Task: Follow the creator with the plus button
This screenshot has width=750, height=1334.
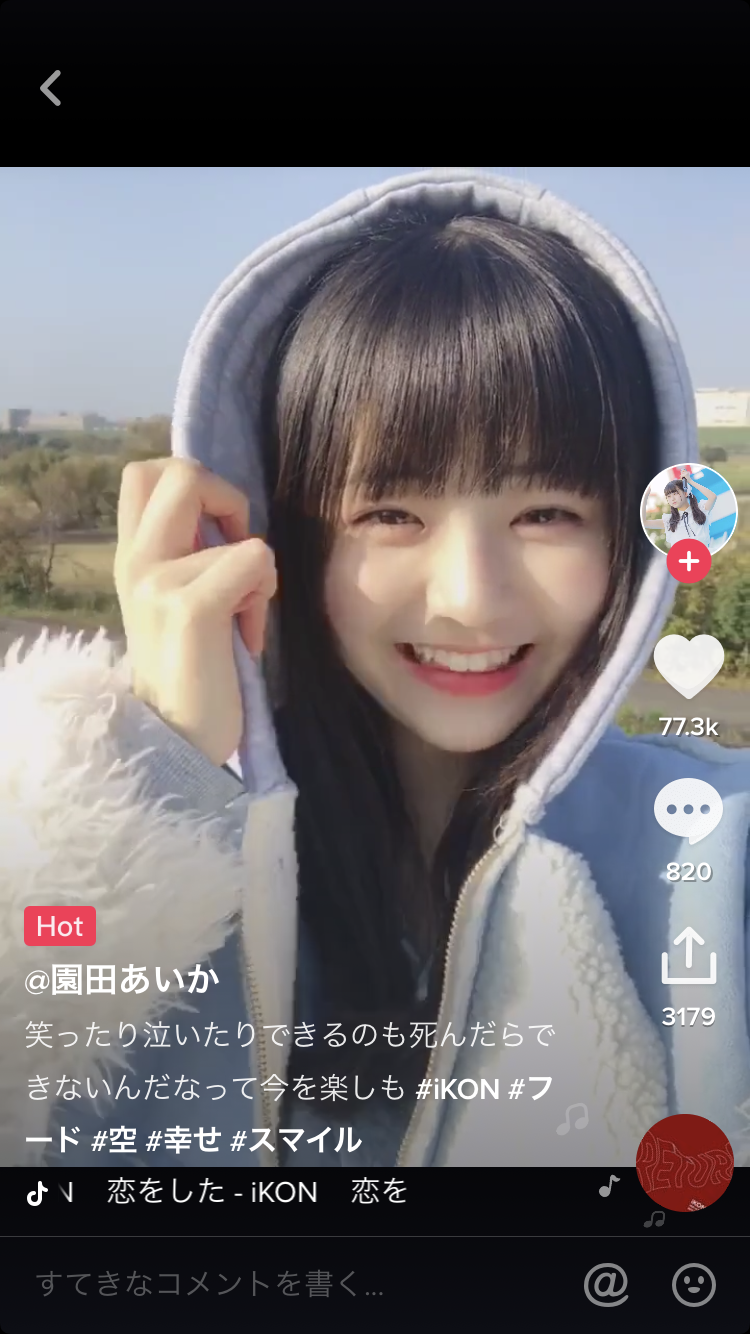Action: point(688,562)
